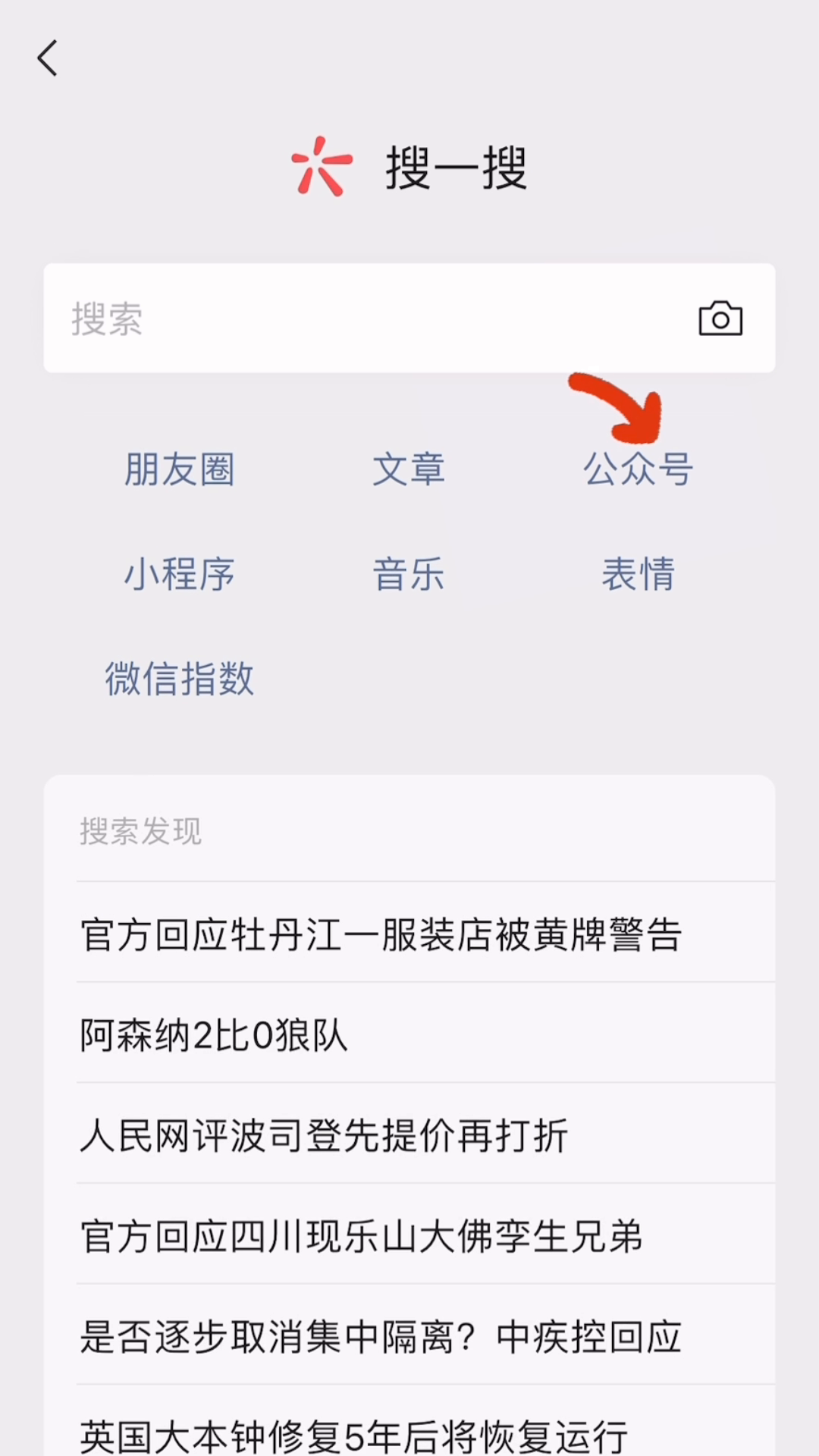Open trending topic 阿森纳2比0狼队

tap(425, 1034)
